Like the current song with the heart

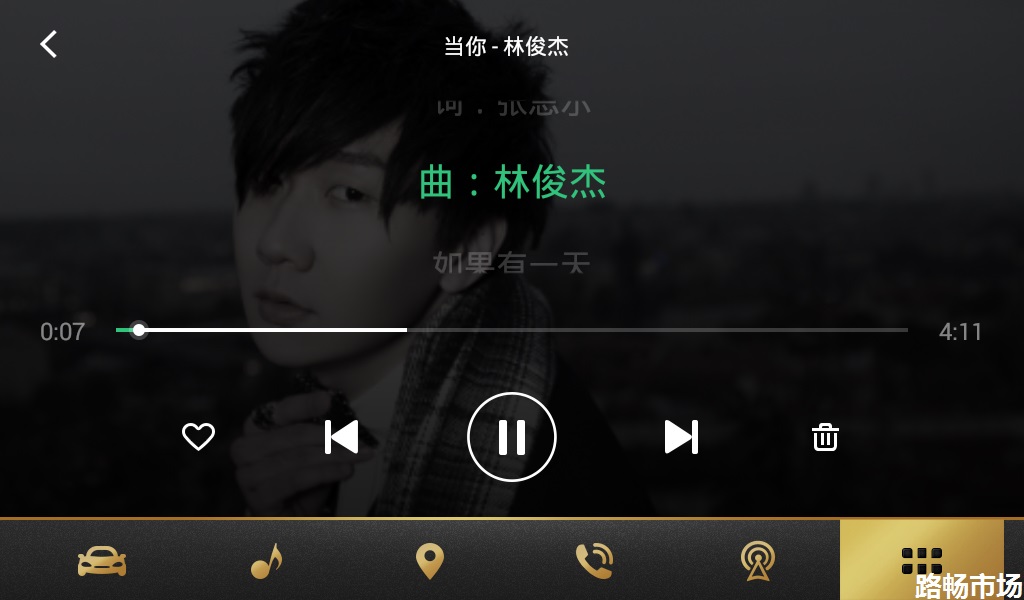click(198, 437)
